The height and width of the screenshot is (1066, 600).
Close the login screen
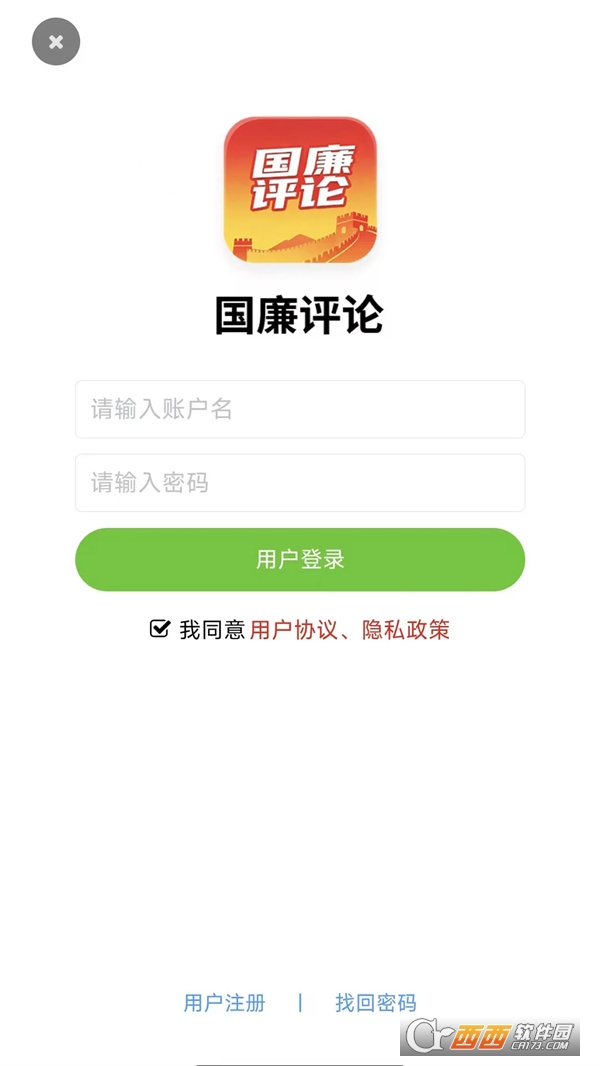tap(56, 42)
